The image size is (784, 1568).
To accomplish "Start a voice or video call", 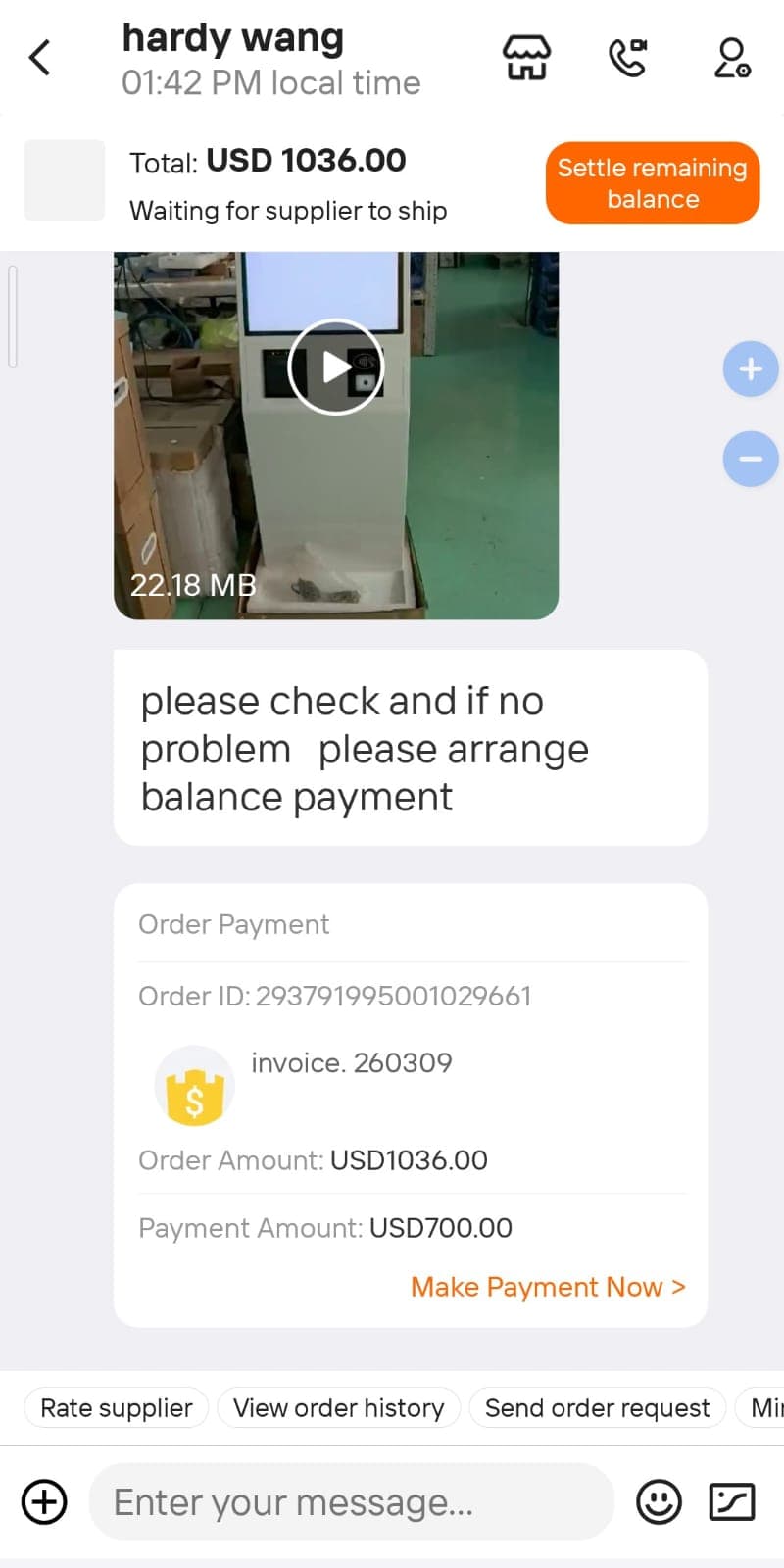I will (628, 58).
